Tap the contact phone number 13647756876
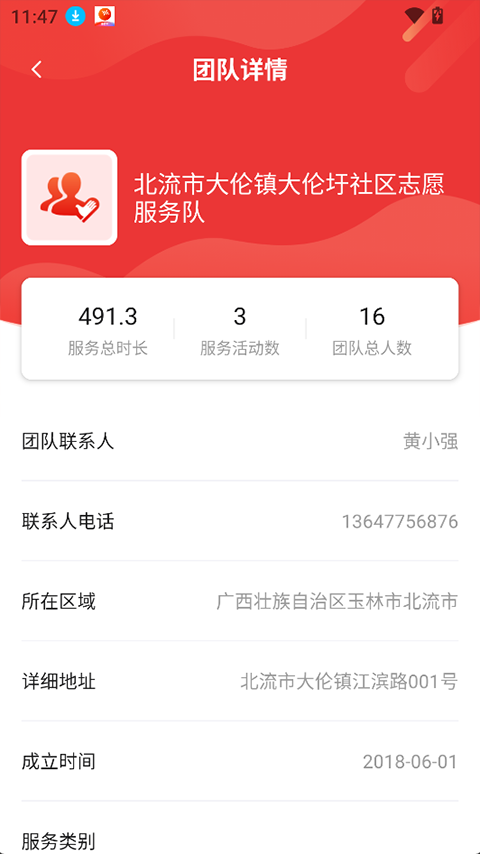The image size is (480, 854). [399, 522]
